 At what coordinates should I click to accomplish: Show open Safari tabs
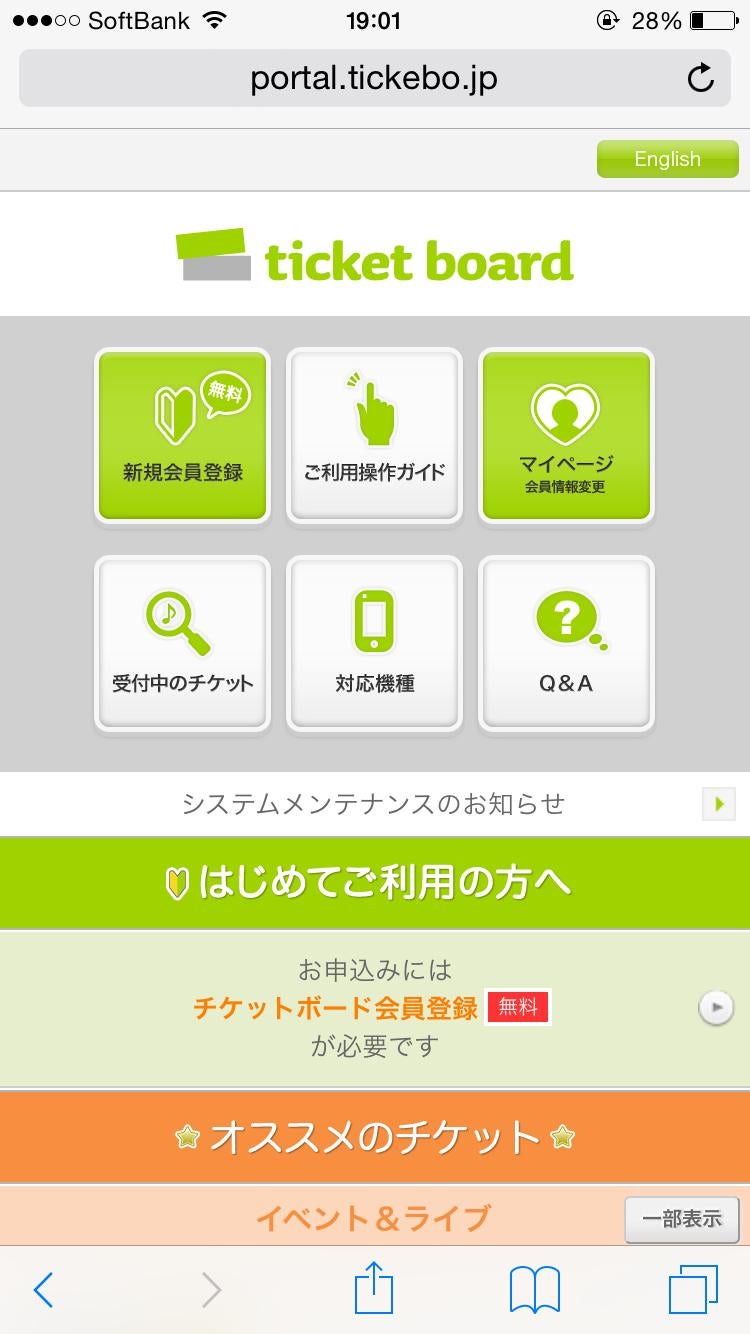tap(692, 1290)
